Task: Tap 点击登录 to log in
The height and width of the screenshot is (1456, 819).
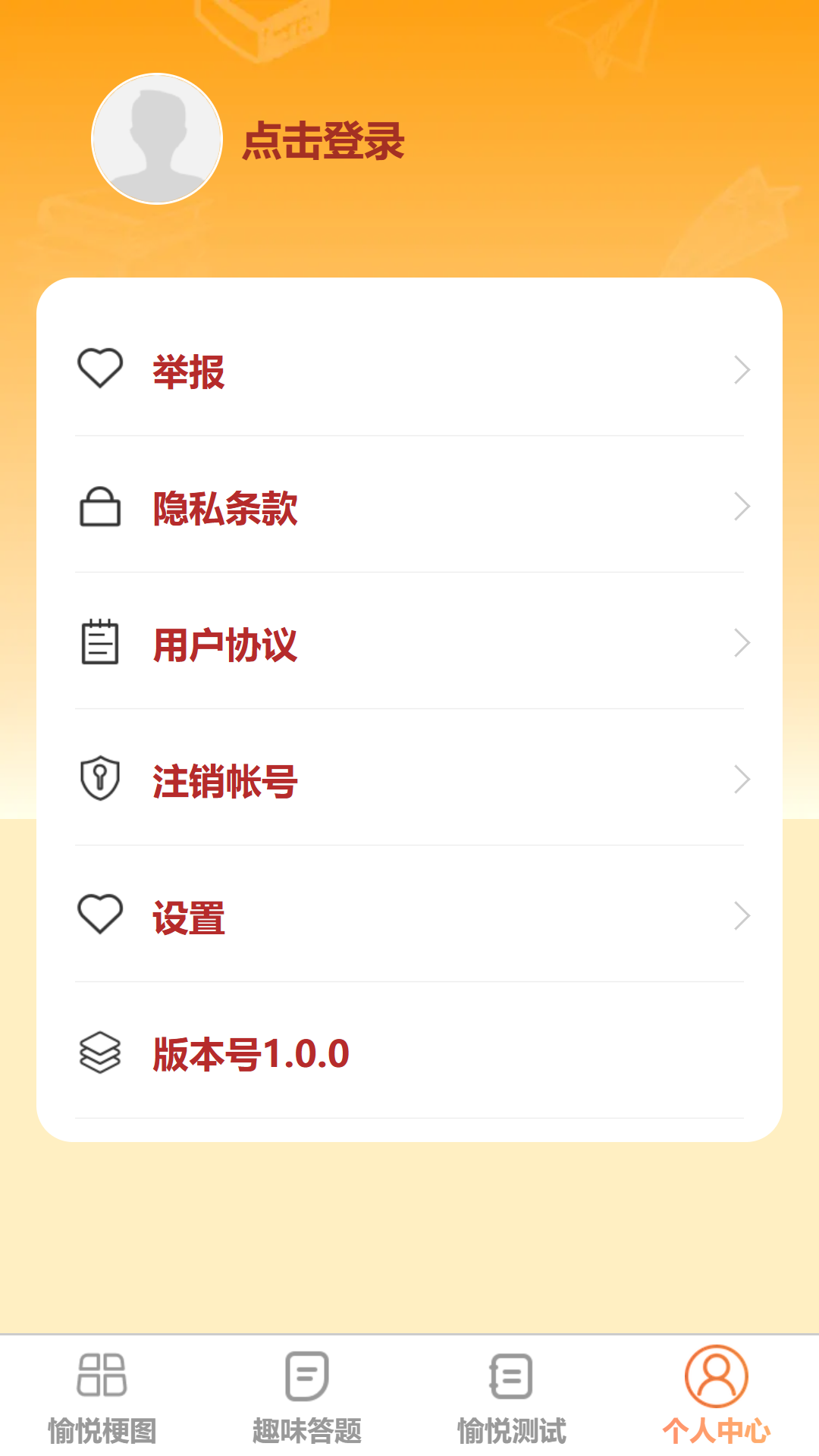Action: pos(323,141)
